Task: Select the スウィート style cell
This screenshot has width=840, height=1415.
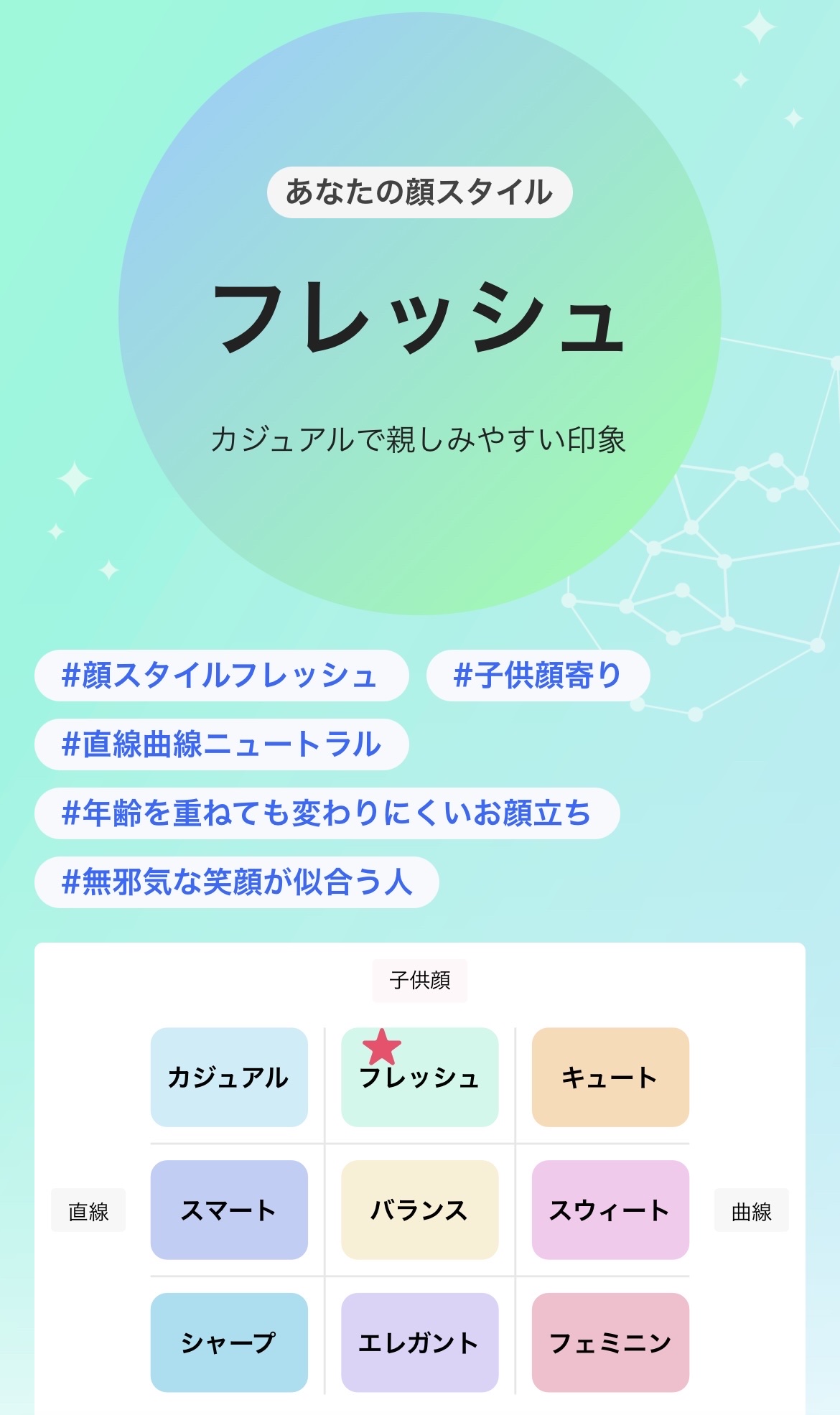Action: coord(610,1209)
